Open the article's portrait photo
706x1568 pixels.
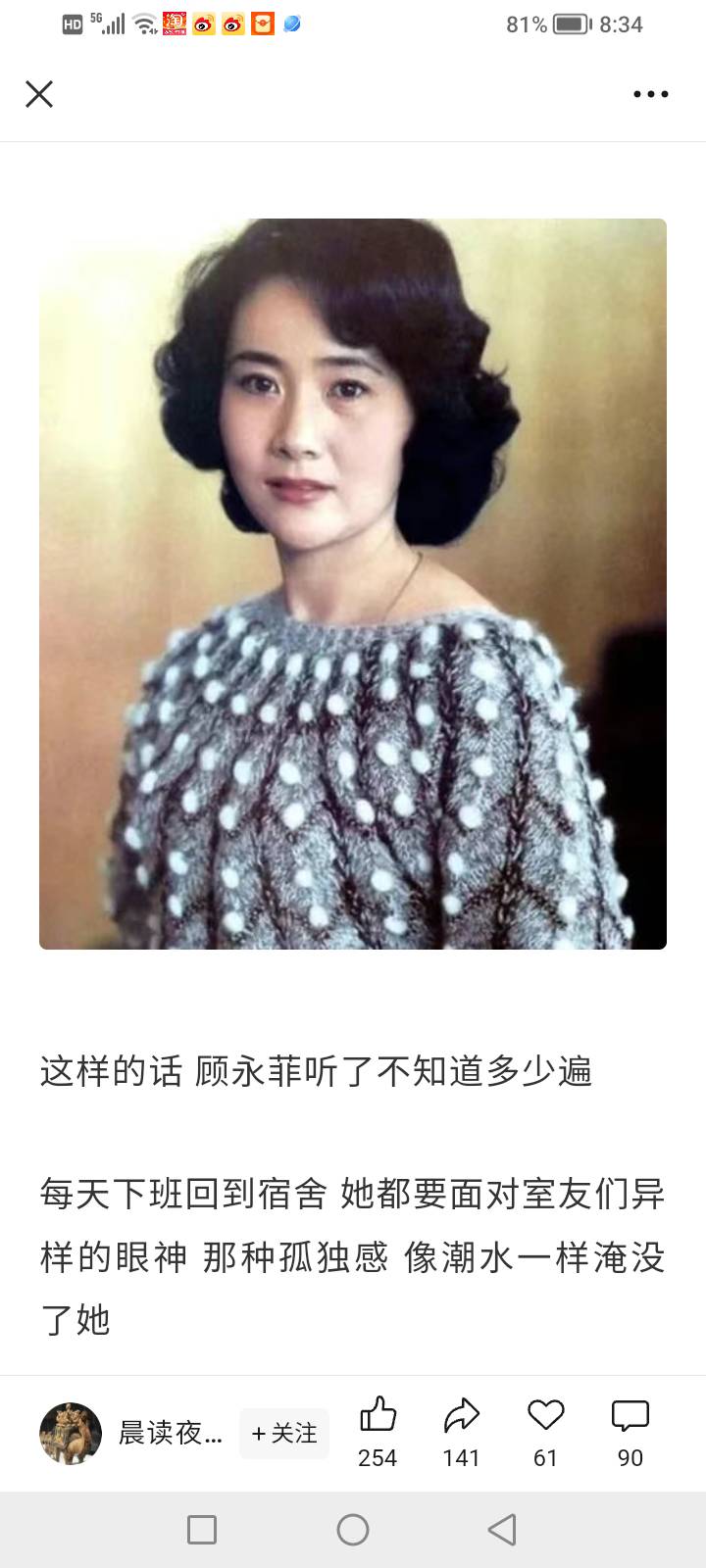pos(353,583)
